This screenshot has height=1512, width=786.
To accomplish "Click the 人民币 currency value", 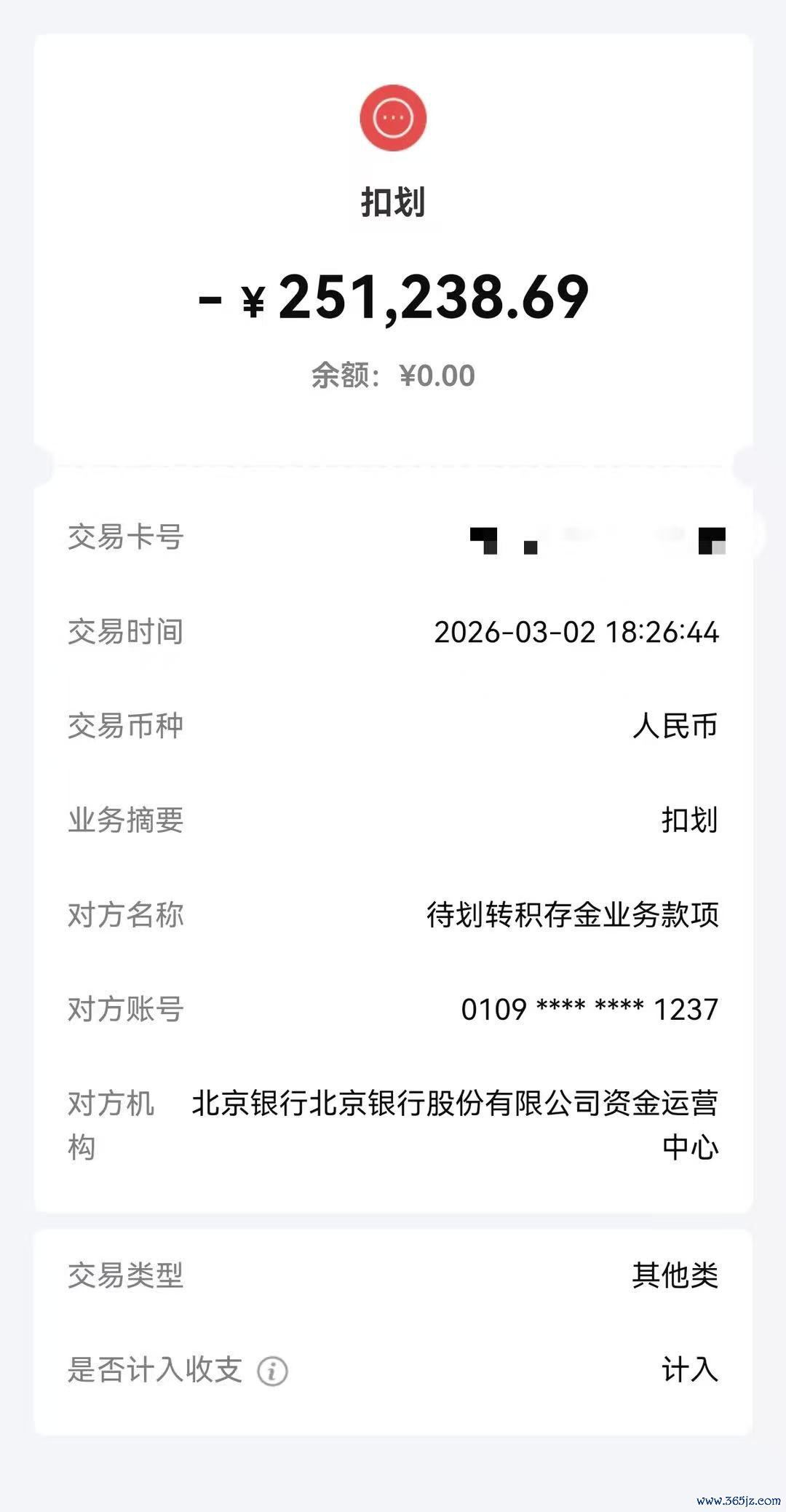I will [x=673, y=725].
